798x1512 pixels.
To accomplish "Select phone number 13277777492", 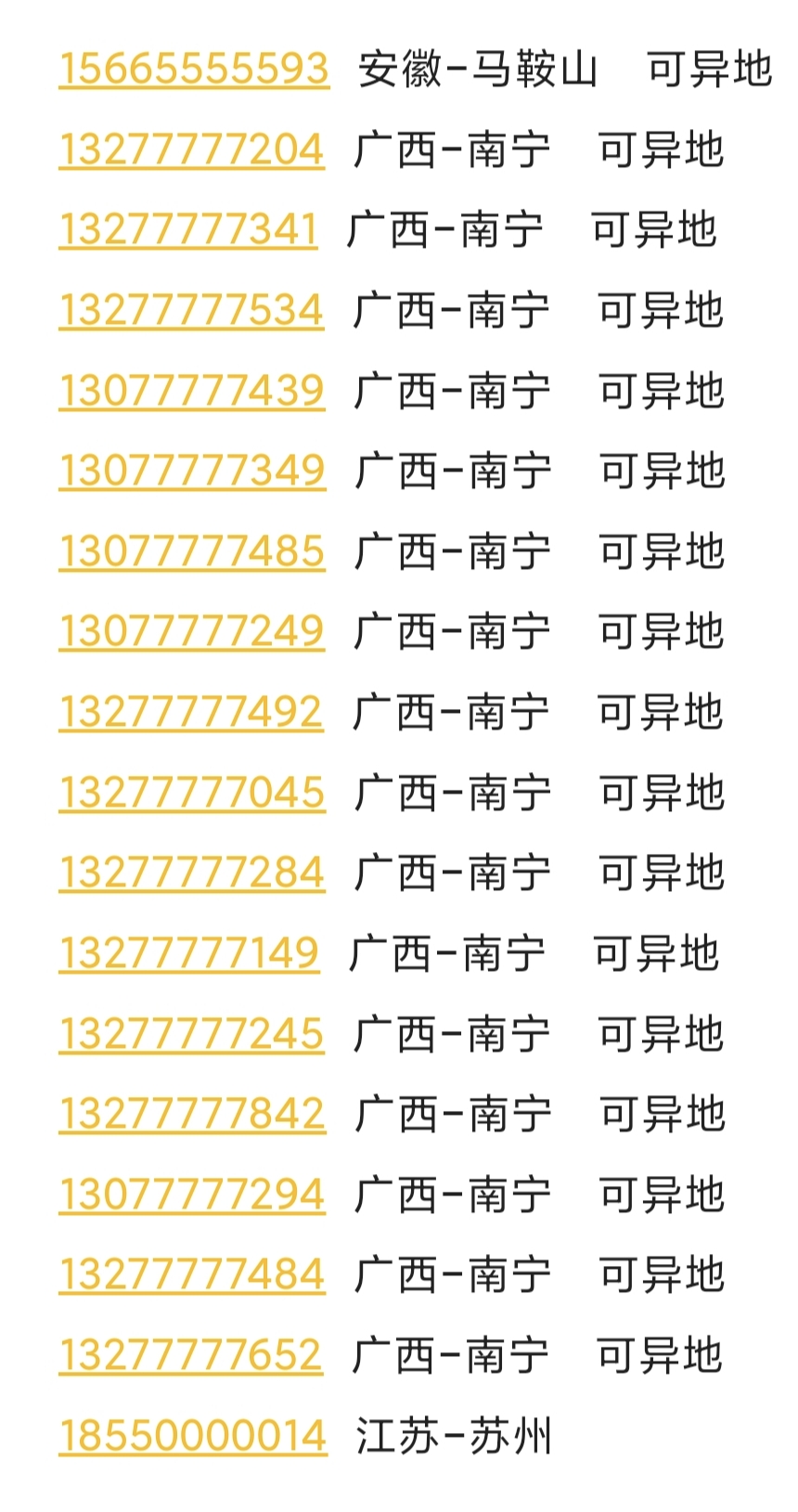I will point(191,713).
